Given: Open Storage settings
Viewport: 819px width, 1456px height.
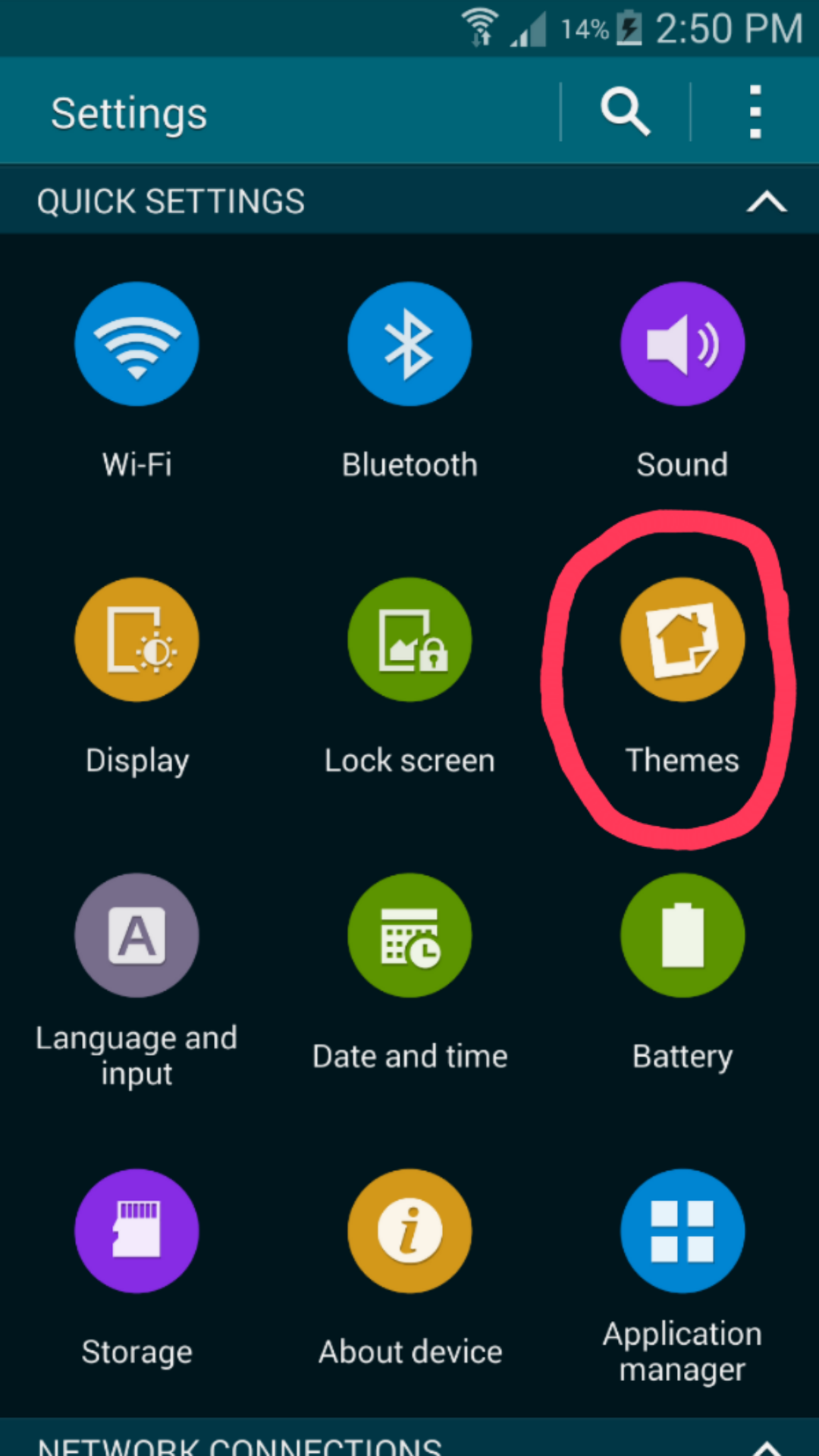Looking at the screenshot, I should [x=136, y=1232].
